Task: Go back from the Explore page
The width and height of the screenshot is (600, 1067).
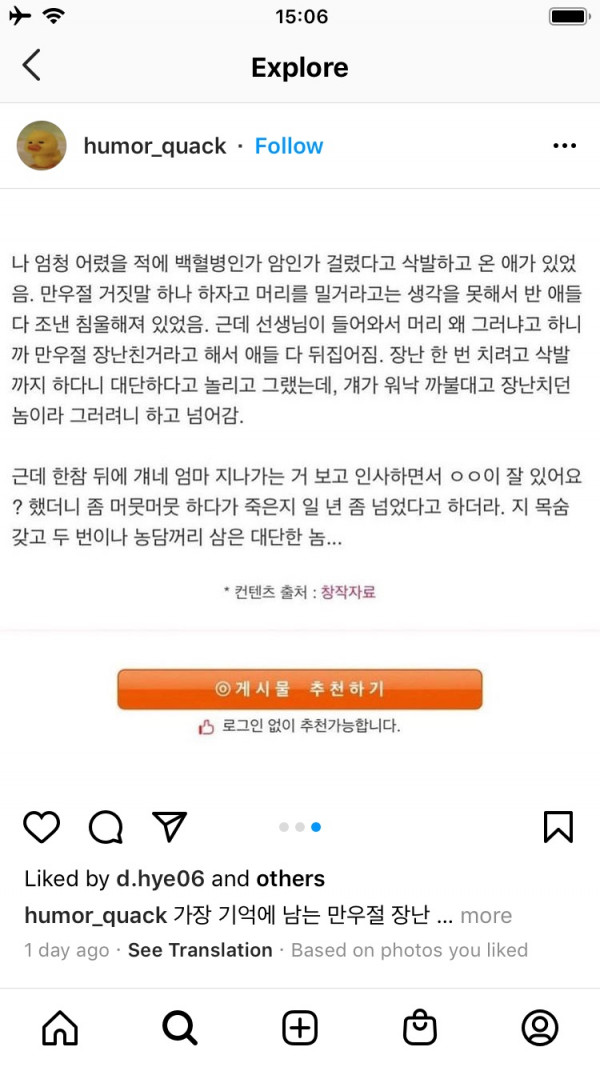Action: pos(32,66)
